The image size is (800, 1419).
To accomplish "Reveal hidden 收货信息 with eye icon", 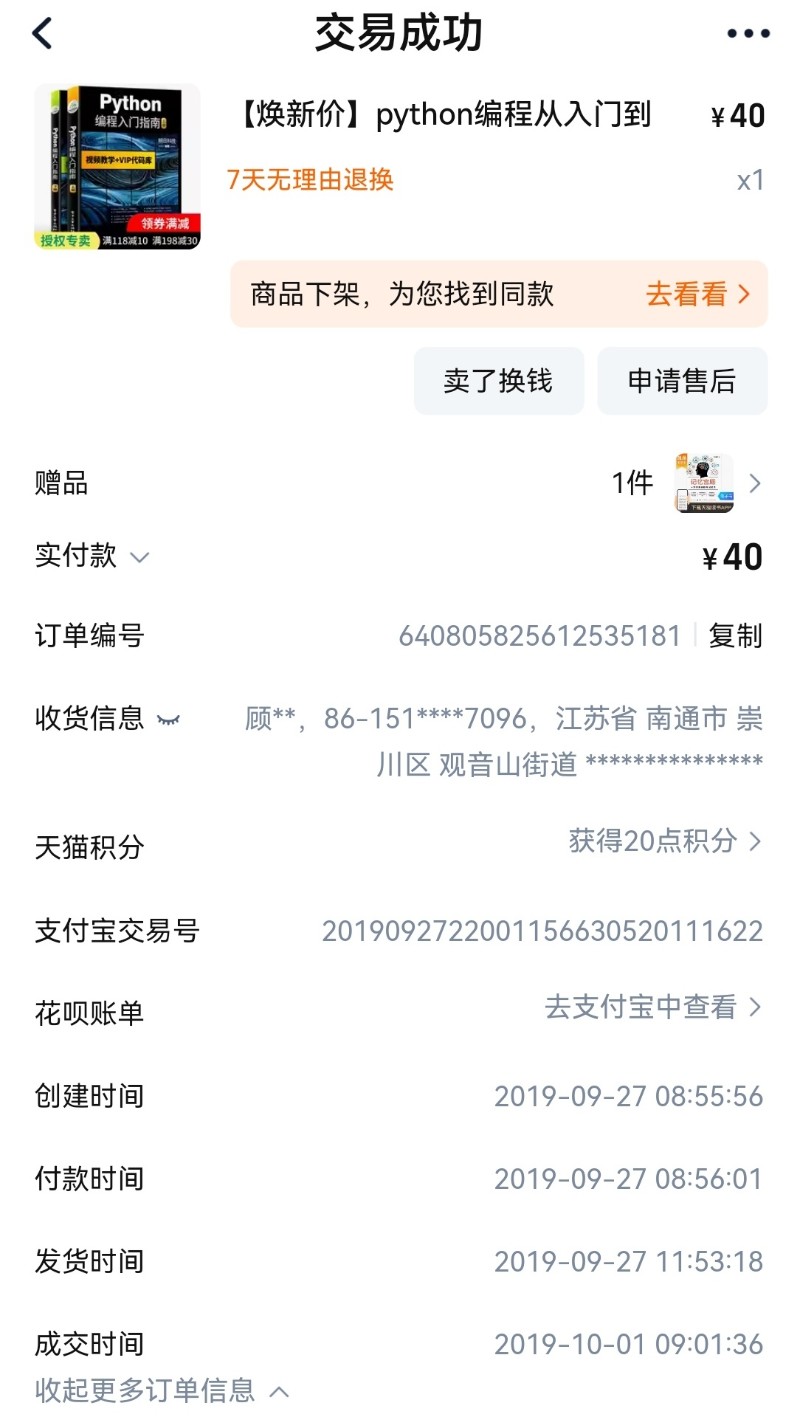I will coord(168,719).
